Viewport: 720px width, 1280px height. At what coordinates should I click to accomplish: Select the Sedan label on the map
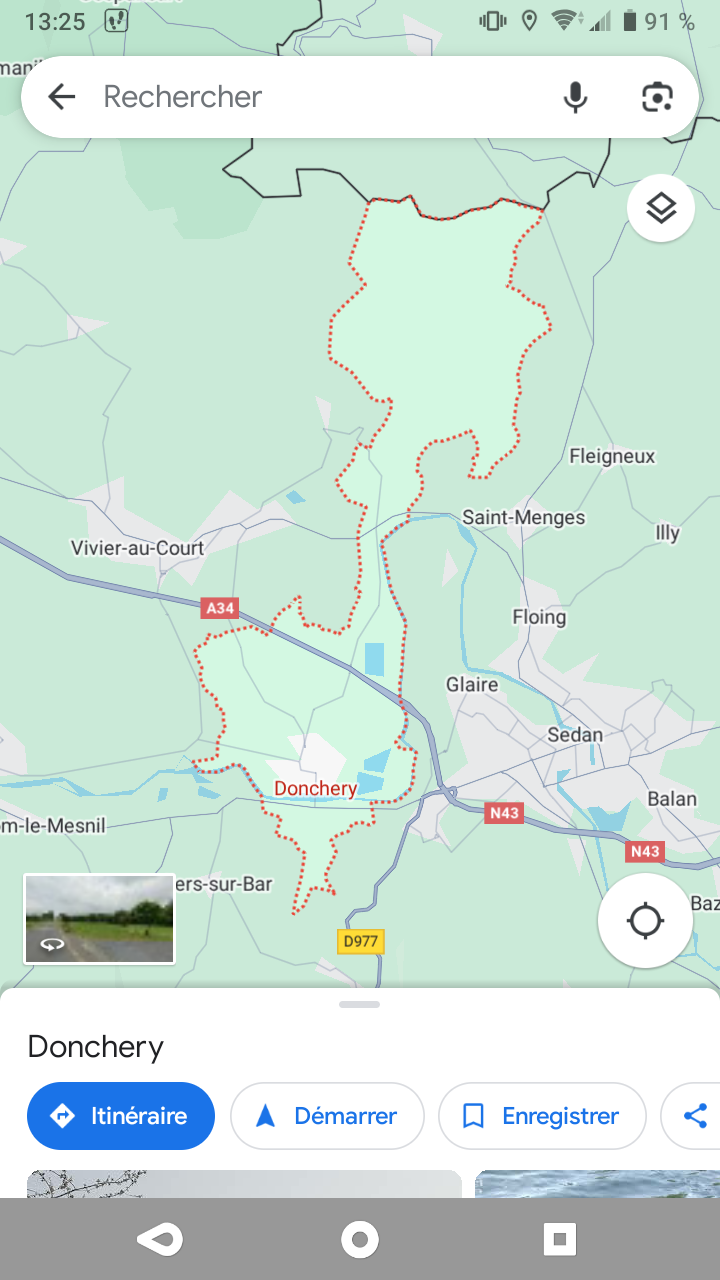coord(575,735)
